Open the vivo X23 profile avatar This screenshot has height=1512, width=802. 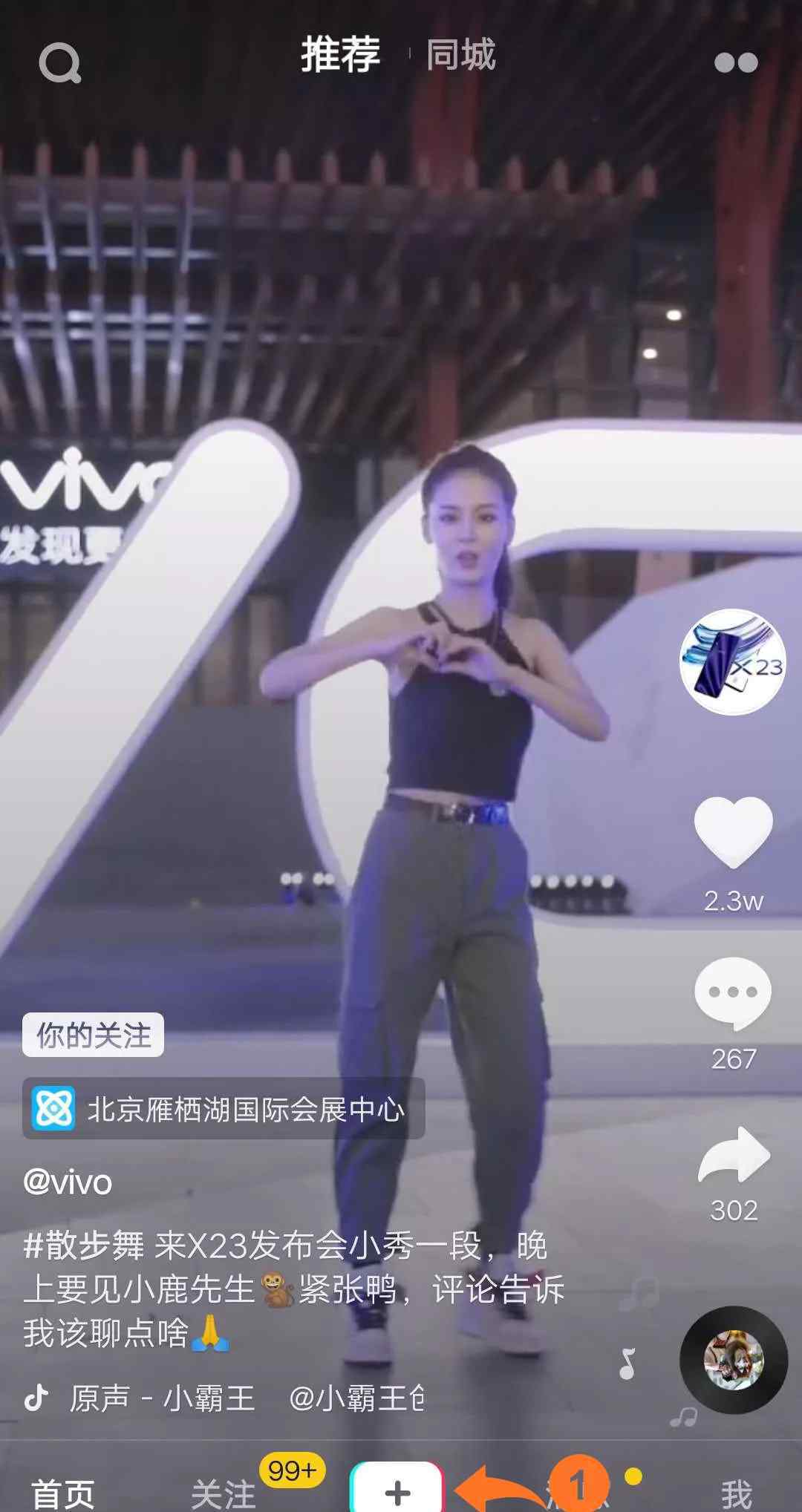pyautogui.click(x=732, y=662)
